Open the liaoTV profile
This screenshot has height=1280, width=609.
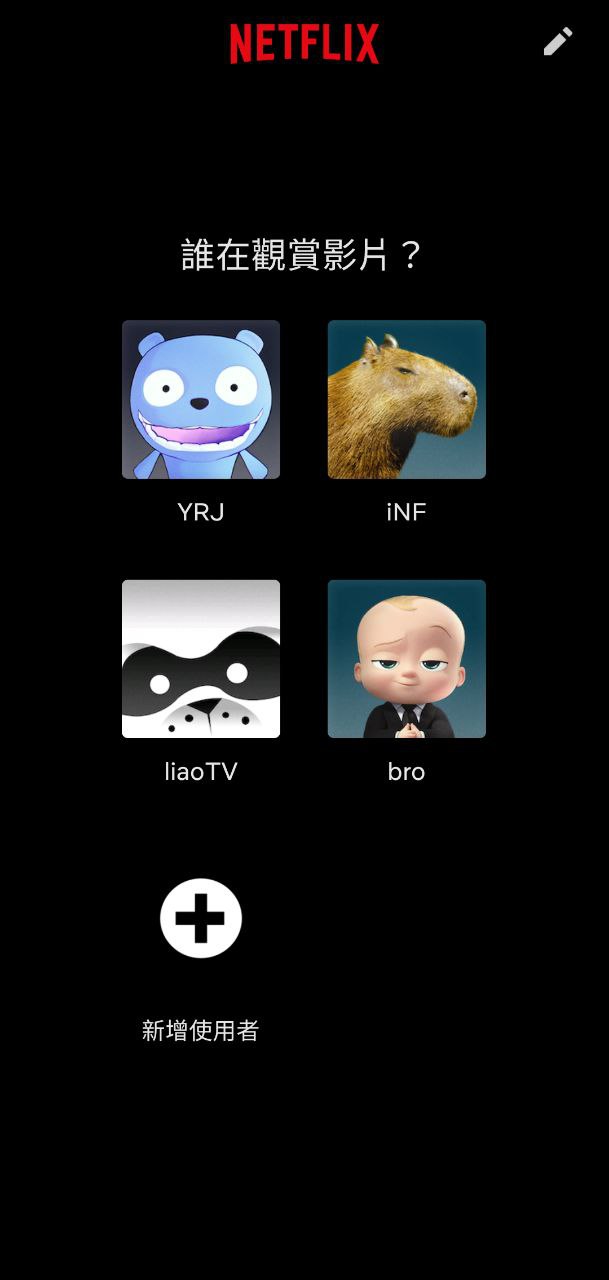pyautogui.click(x=201, y=659)
